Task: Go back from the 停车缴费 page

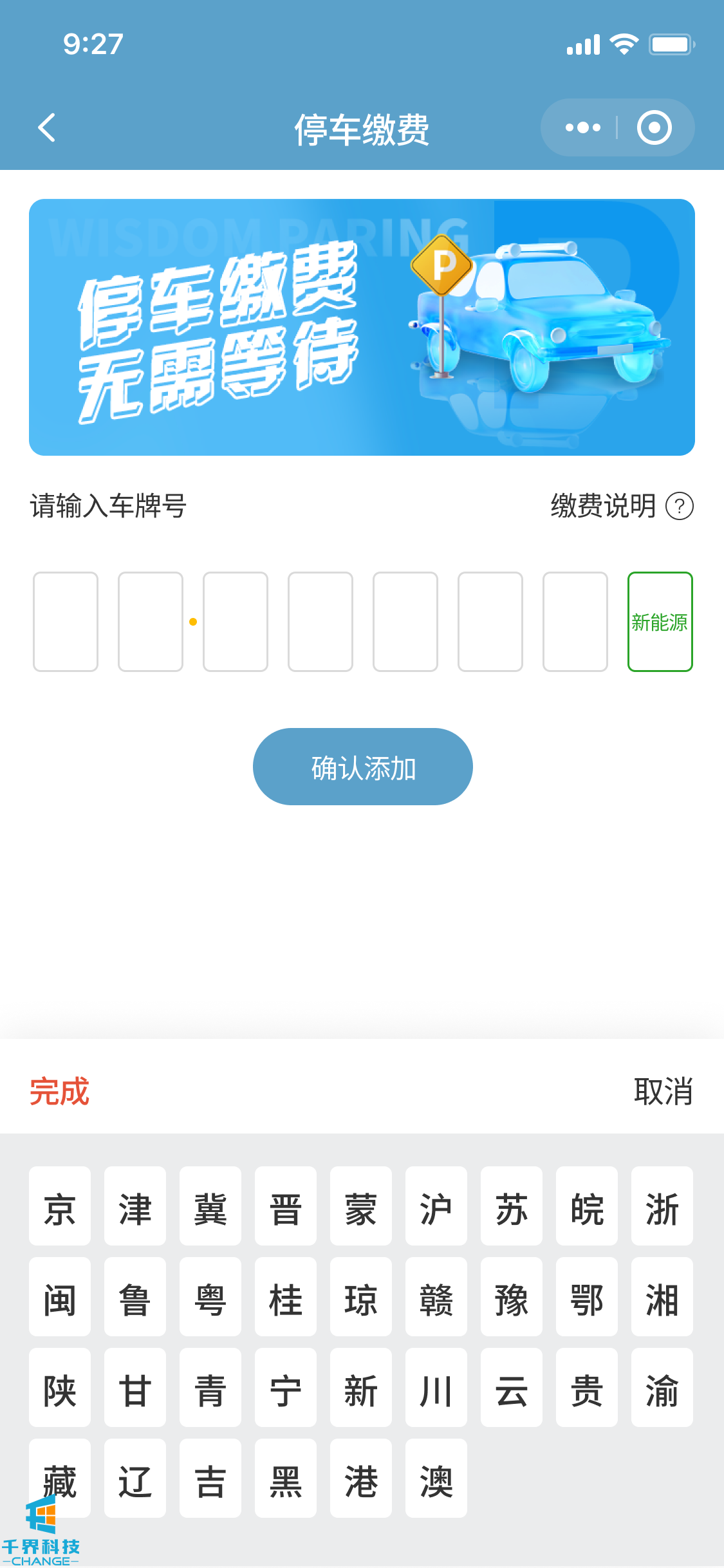Action: coord(47,127)
